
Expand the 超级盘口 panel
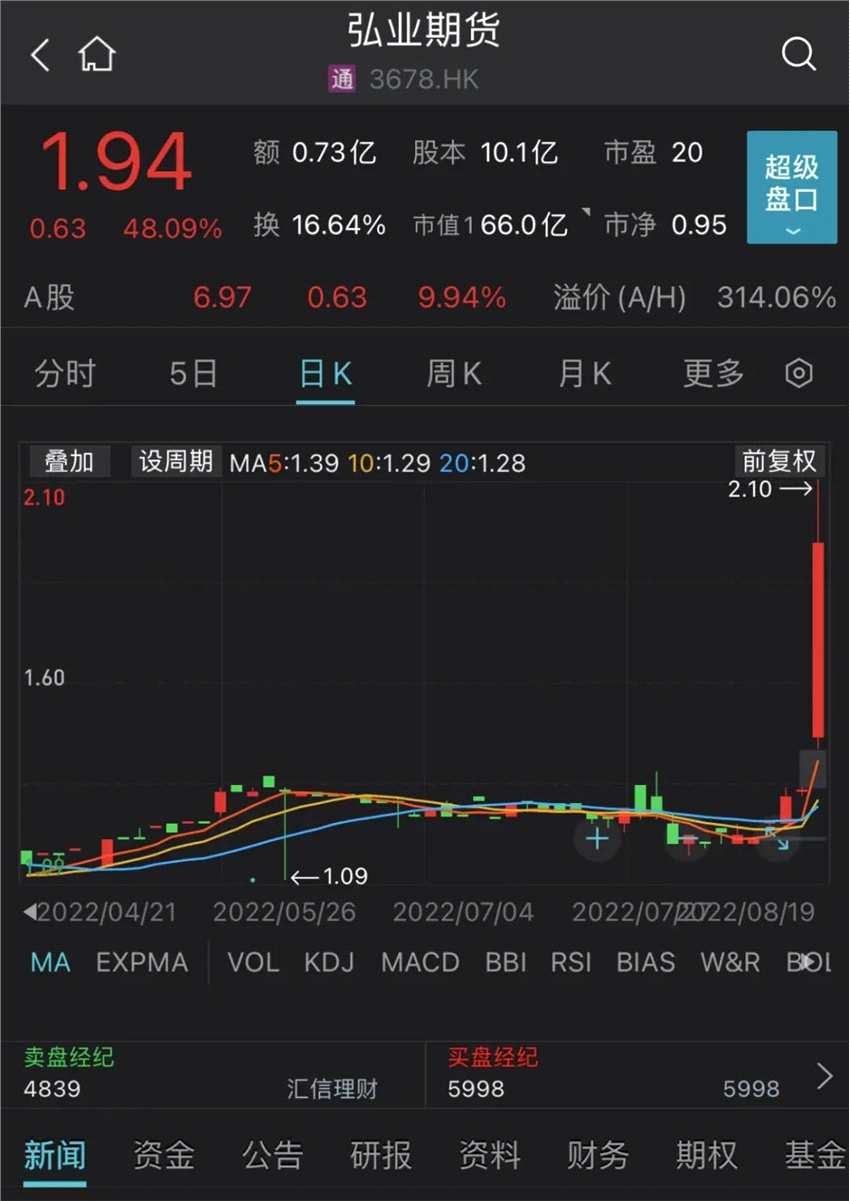(x=791, y=188)
